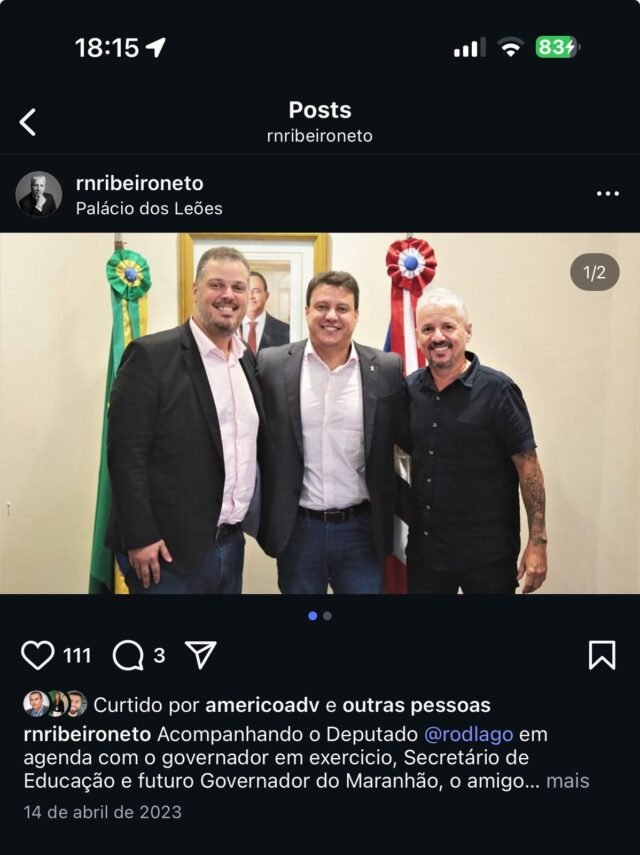Open rnribeironeto's profile picture
Image resolution: width=640 pixels, height=855 pixels.
(39, 194)
